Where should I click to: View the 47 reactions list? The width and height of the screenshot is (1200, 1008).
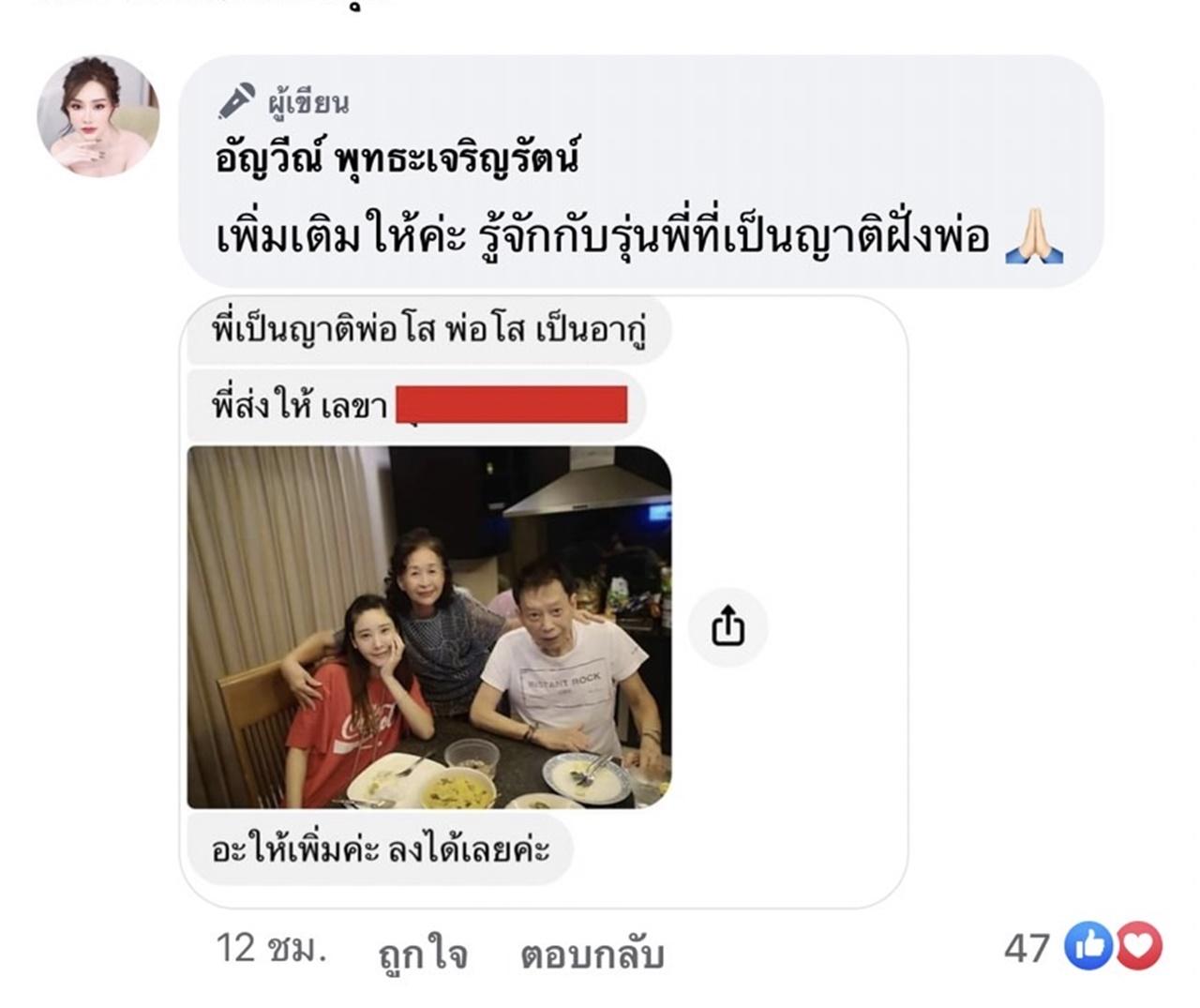[x=1083, y=947]
